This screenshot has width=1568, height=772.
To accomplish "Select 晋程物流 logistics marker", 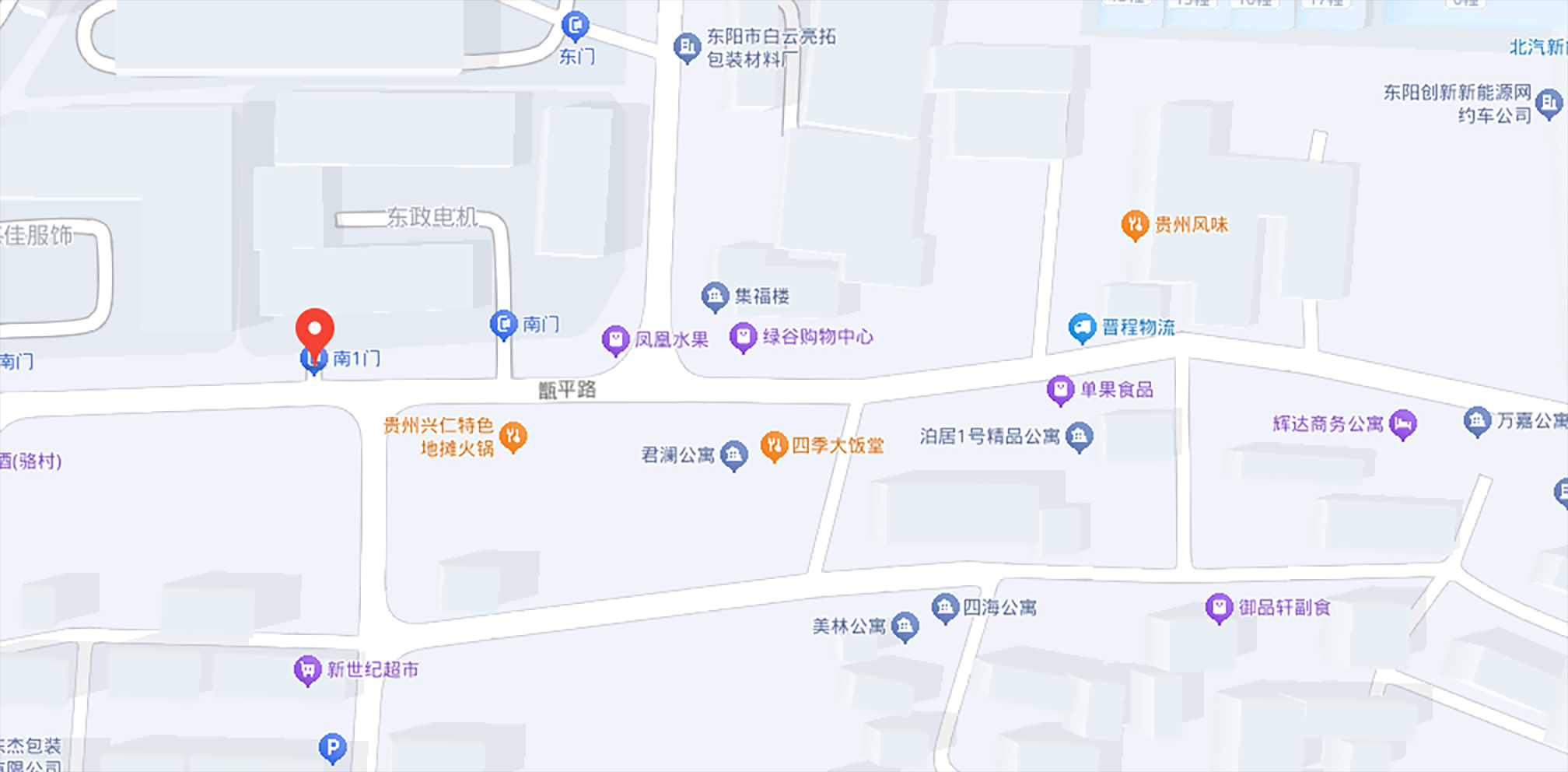I will (1082, 328).
